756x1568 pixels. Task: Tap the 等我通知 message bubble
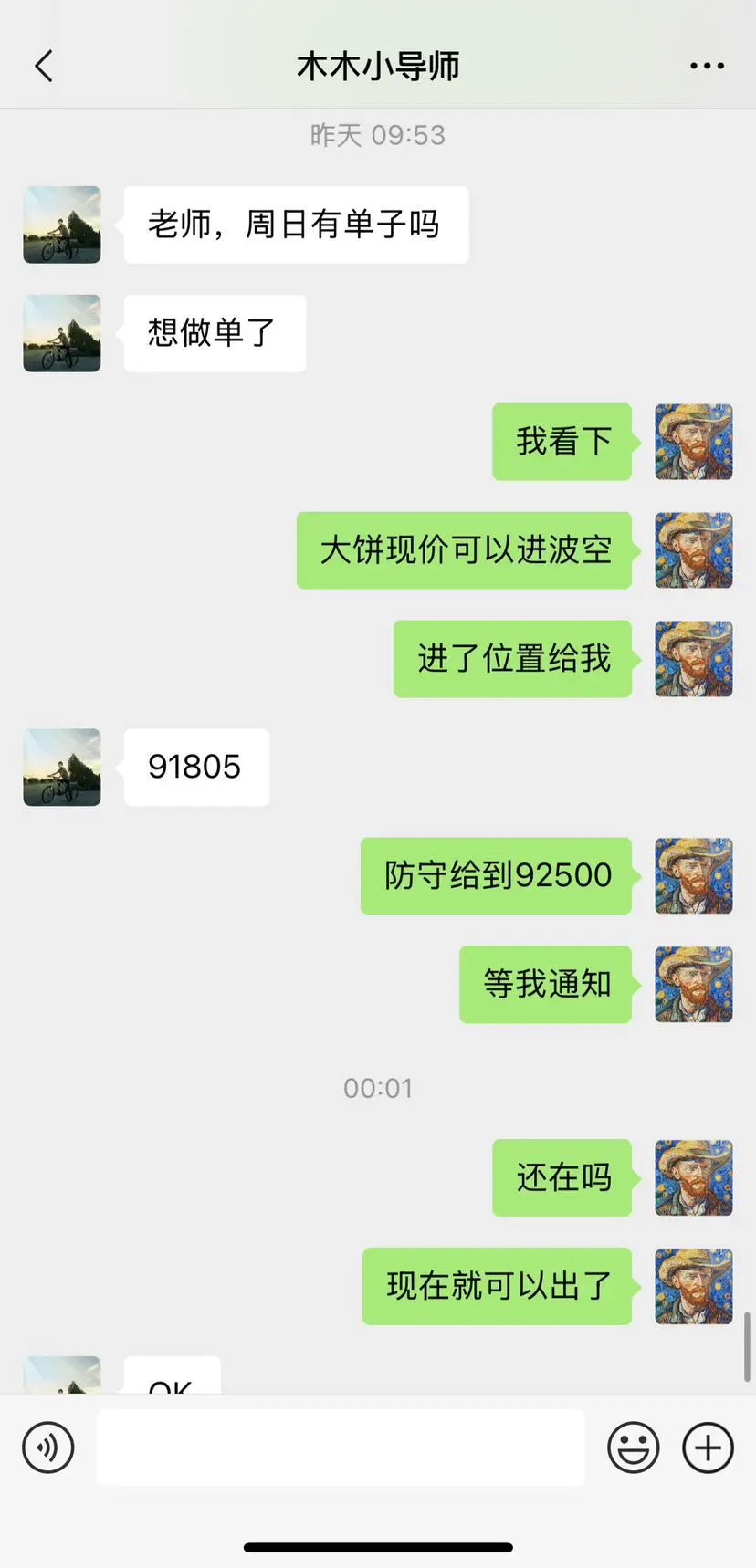click(545, 984)
